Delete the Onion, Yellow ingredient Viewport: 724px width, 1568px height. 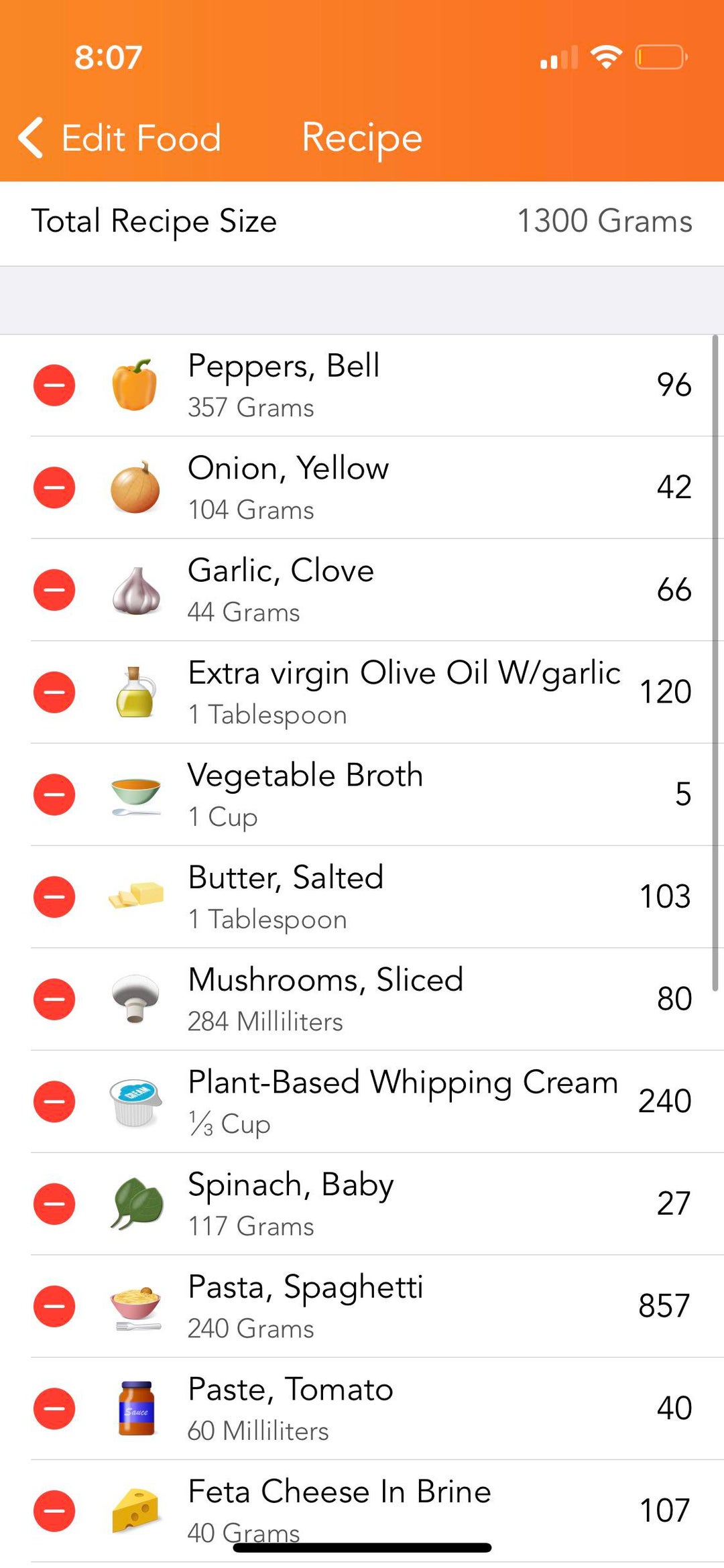pyautogui.click(x=54, y=487)
